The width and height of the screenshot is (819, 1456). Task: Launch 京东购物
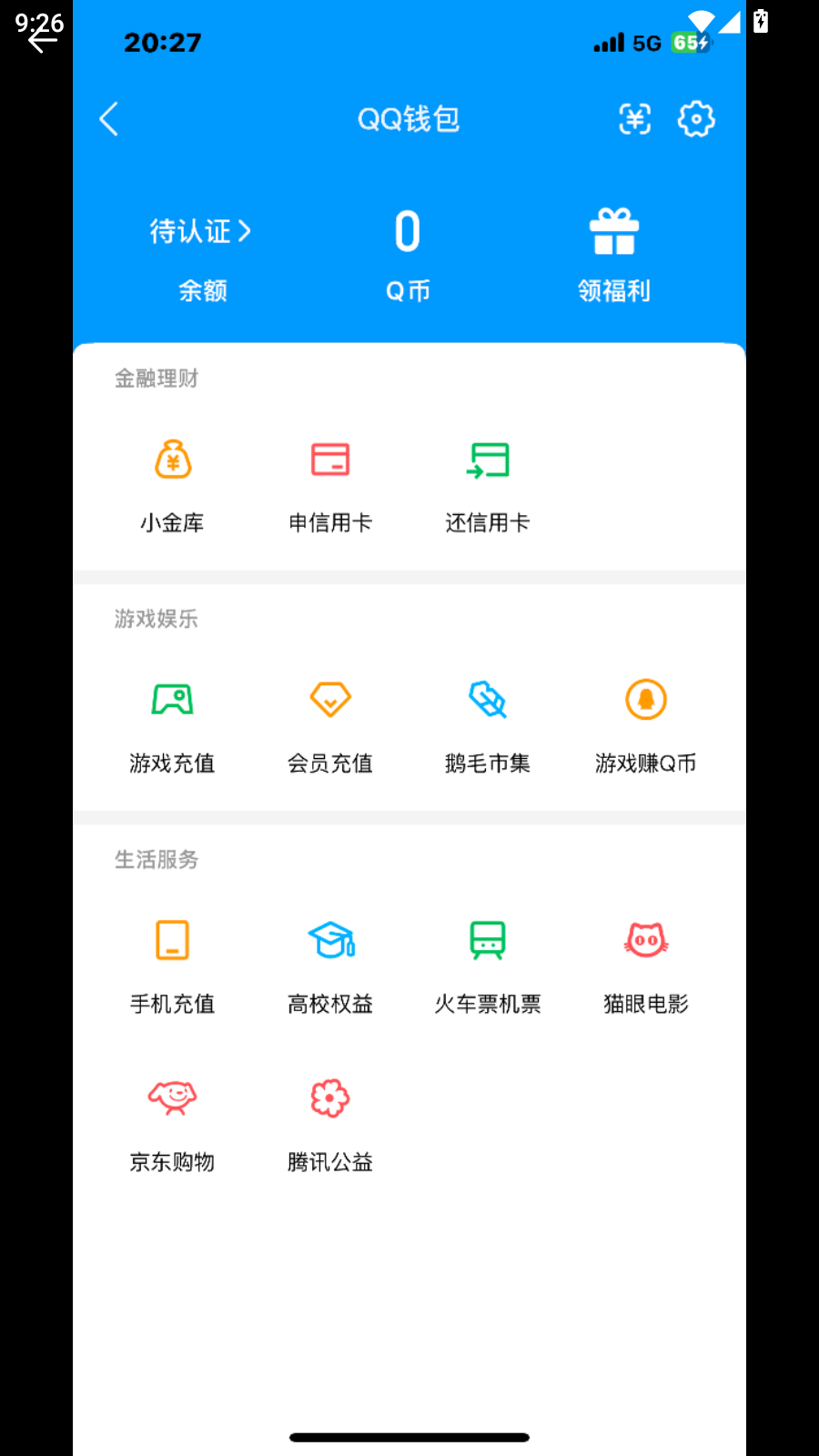click(x=172, y=1123)
